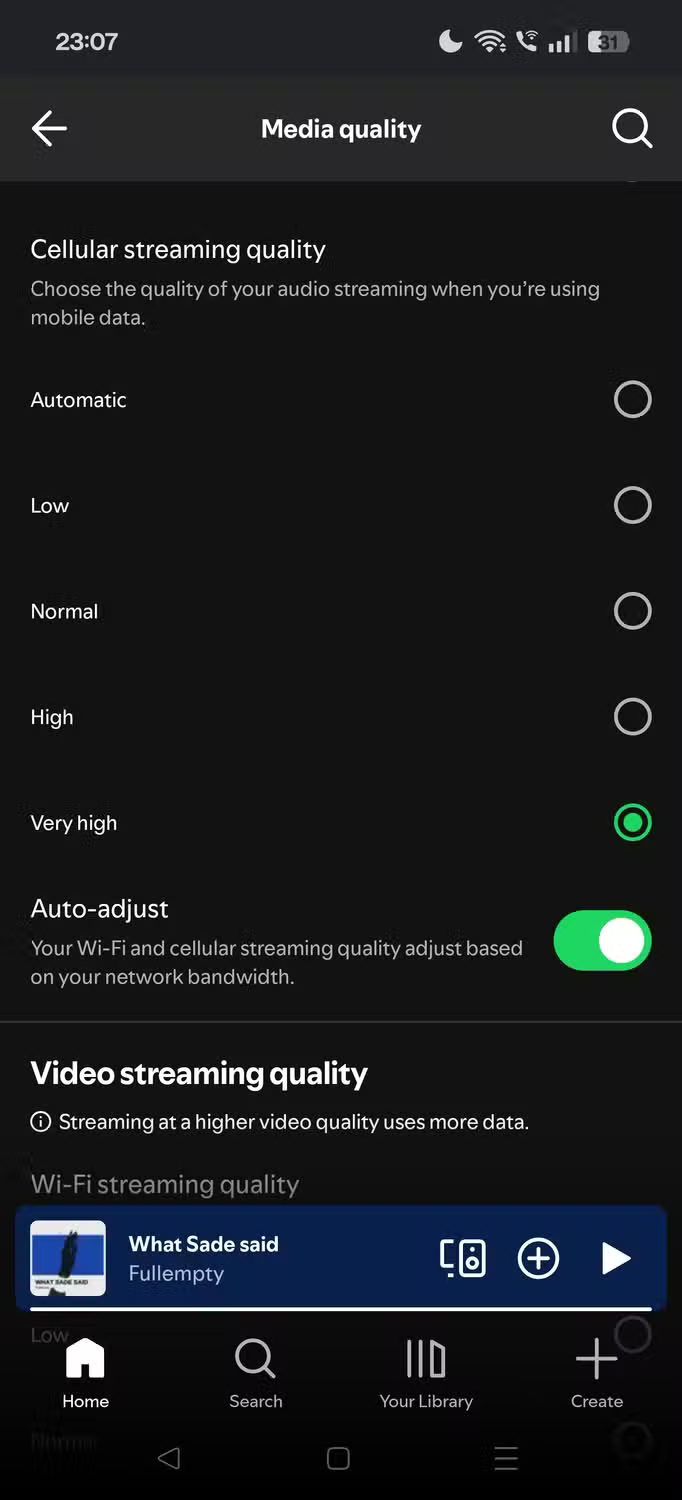Set cellular streaming quality to Normal
Viewport: 682px width, 1500px height.
point(632,611)
